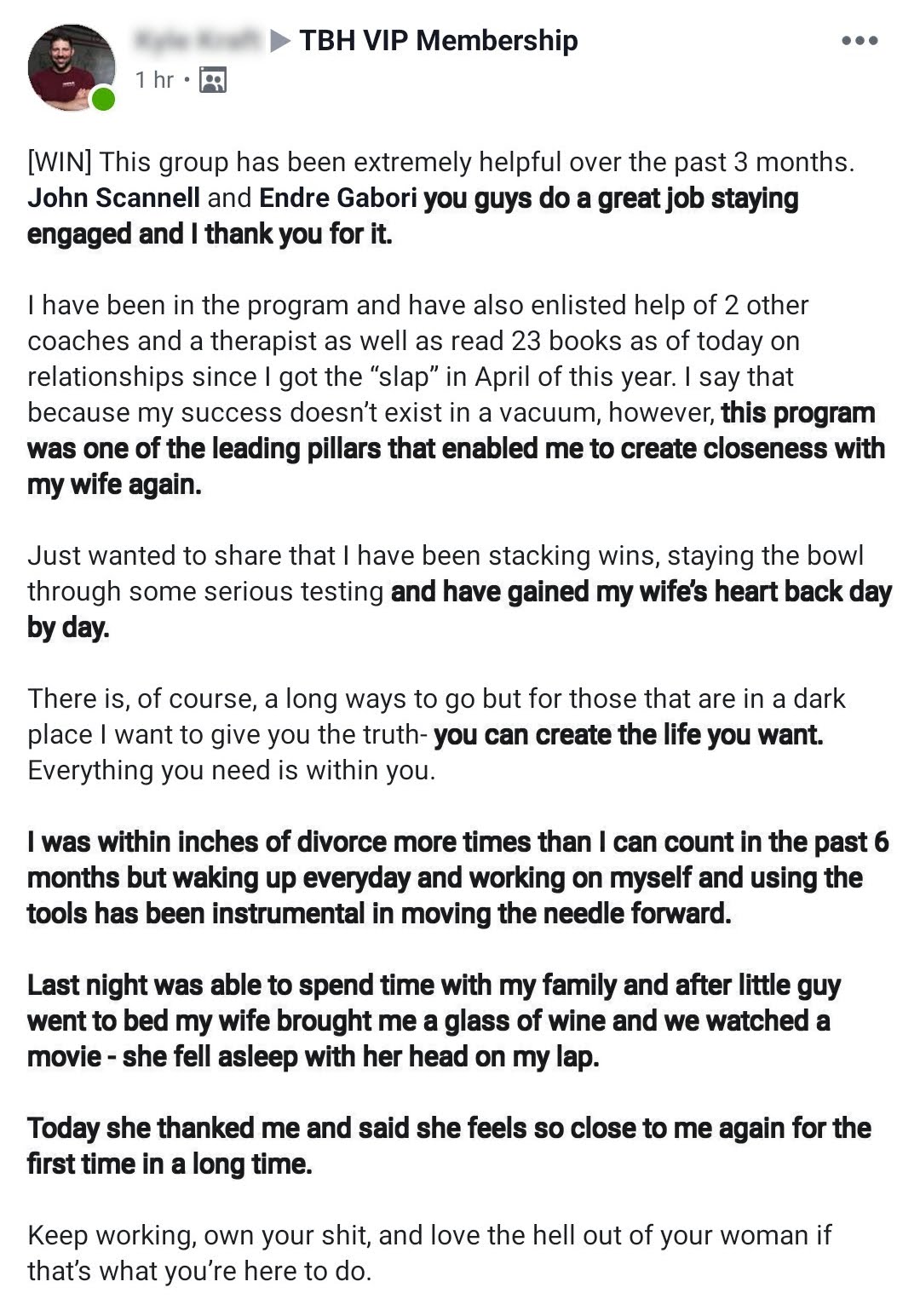The width and height of the screenshot is (920, 1316).
Task: View John Scannell's tagged profile
Action: point(113,198)
